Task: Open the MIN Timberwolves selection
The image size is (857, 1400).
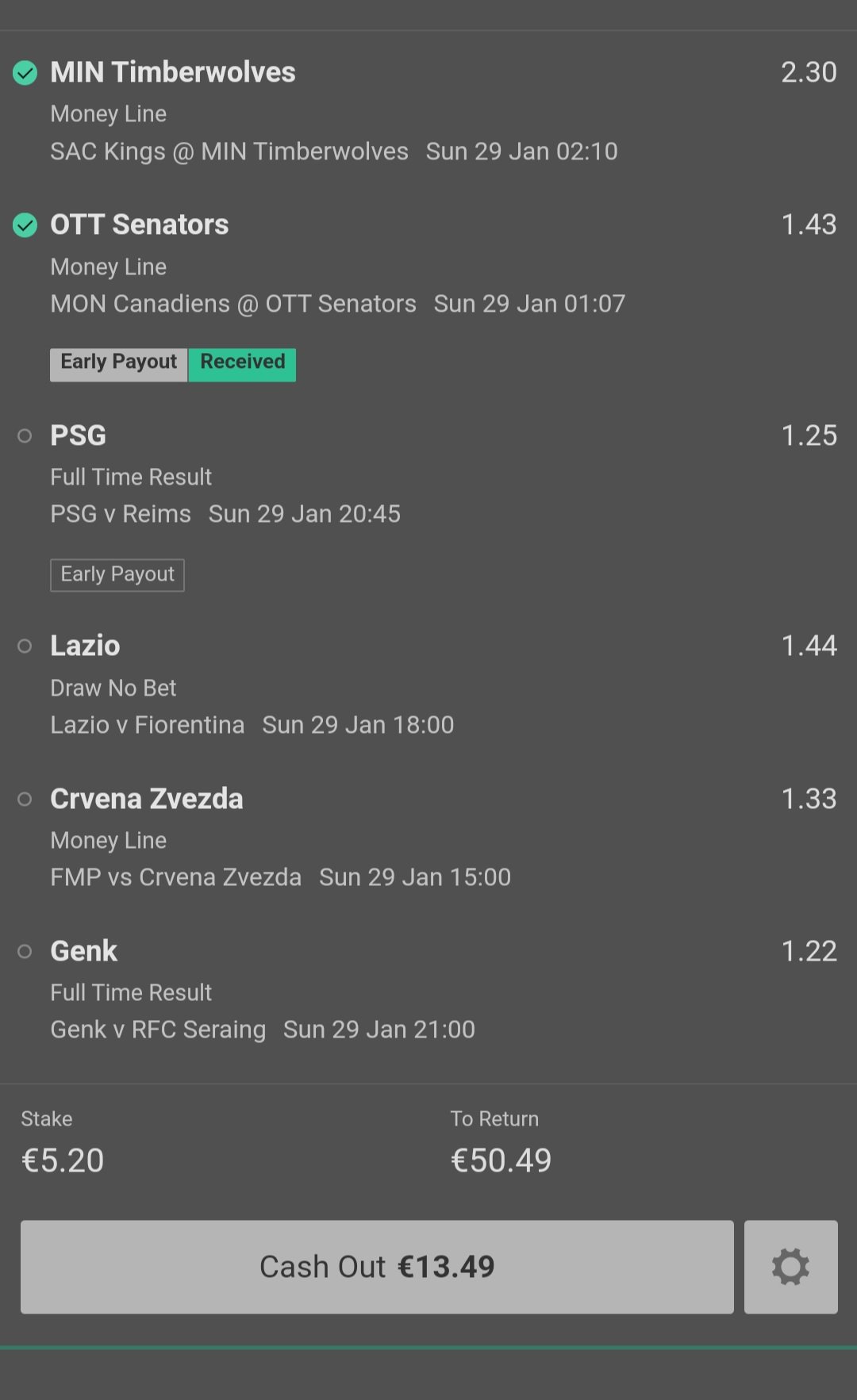Action: tap(428, 111)
